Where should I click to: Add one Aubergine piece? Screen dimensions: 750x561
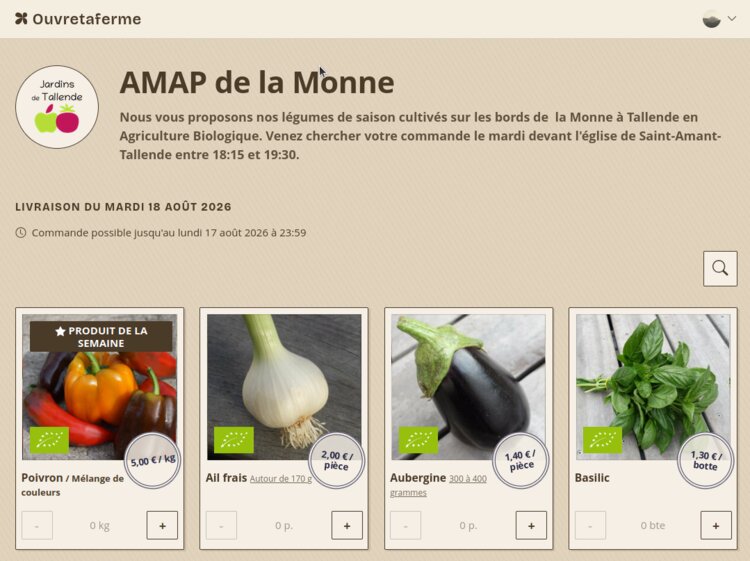pyautogui.click(x=531, y=525)
